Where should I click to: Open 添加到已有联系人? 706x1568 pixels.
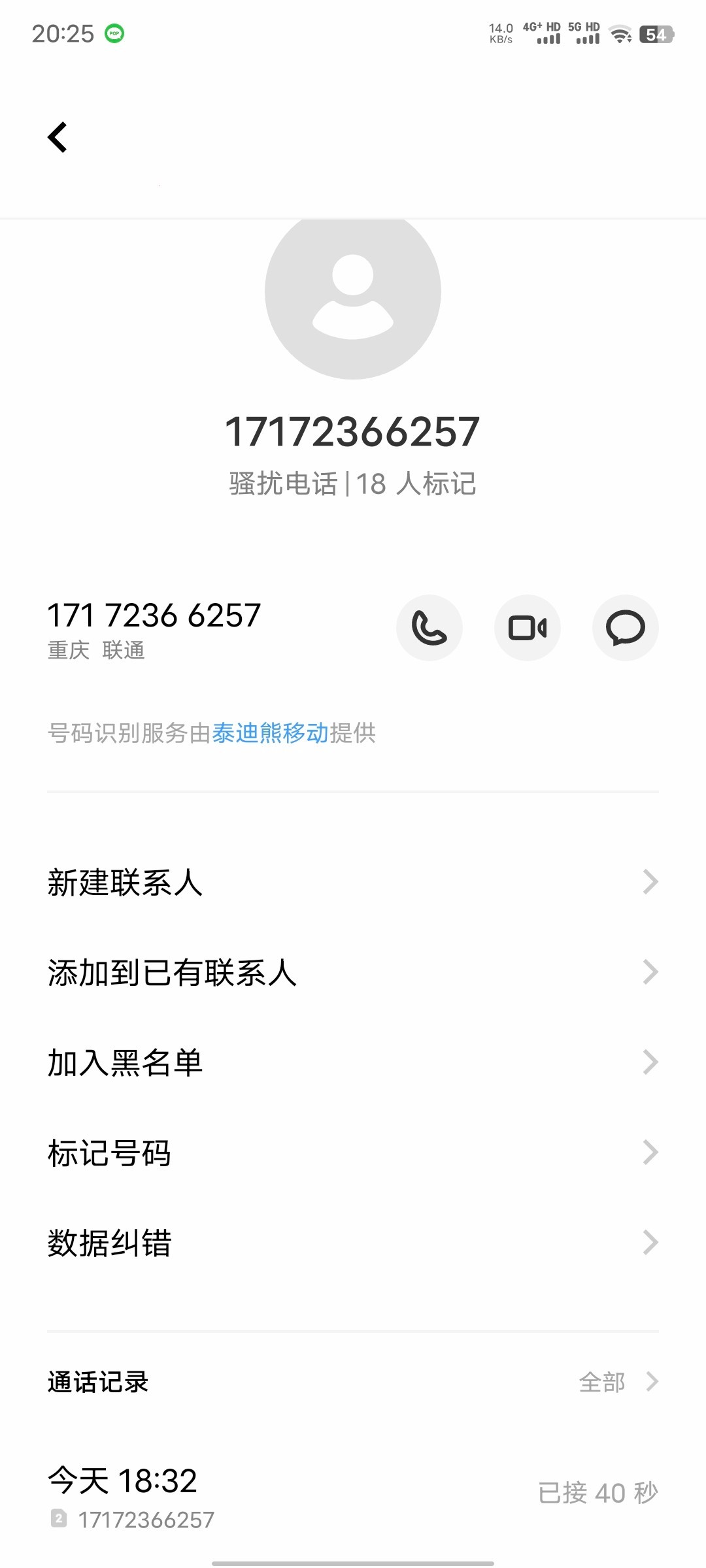[x=353, y=972]
